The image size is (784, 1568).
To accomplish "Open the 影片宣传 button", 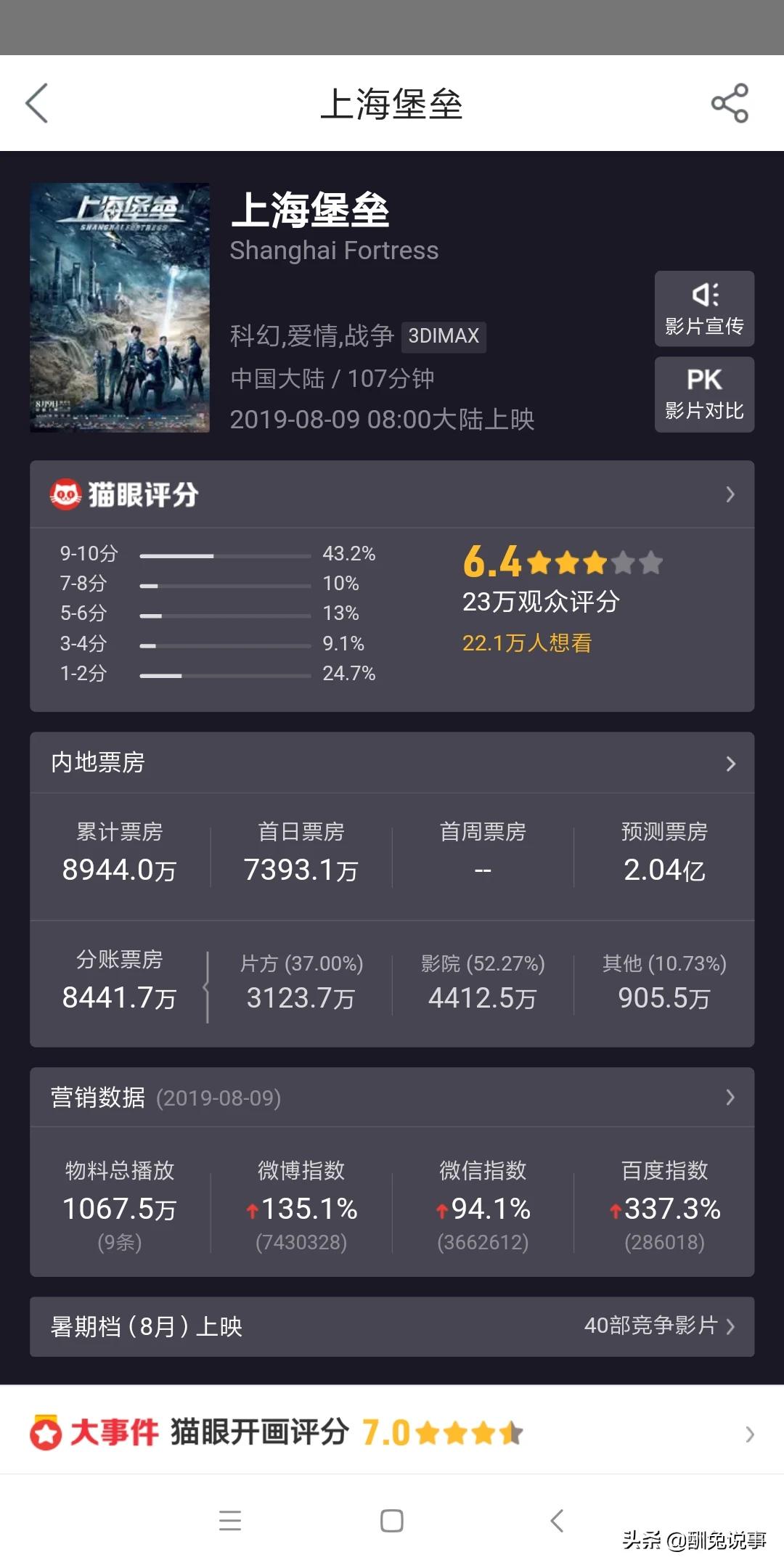I will pos(704,309).
